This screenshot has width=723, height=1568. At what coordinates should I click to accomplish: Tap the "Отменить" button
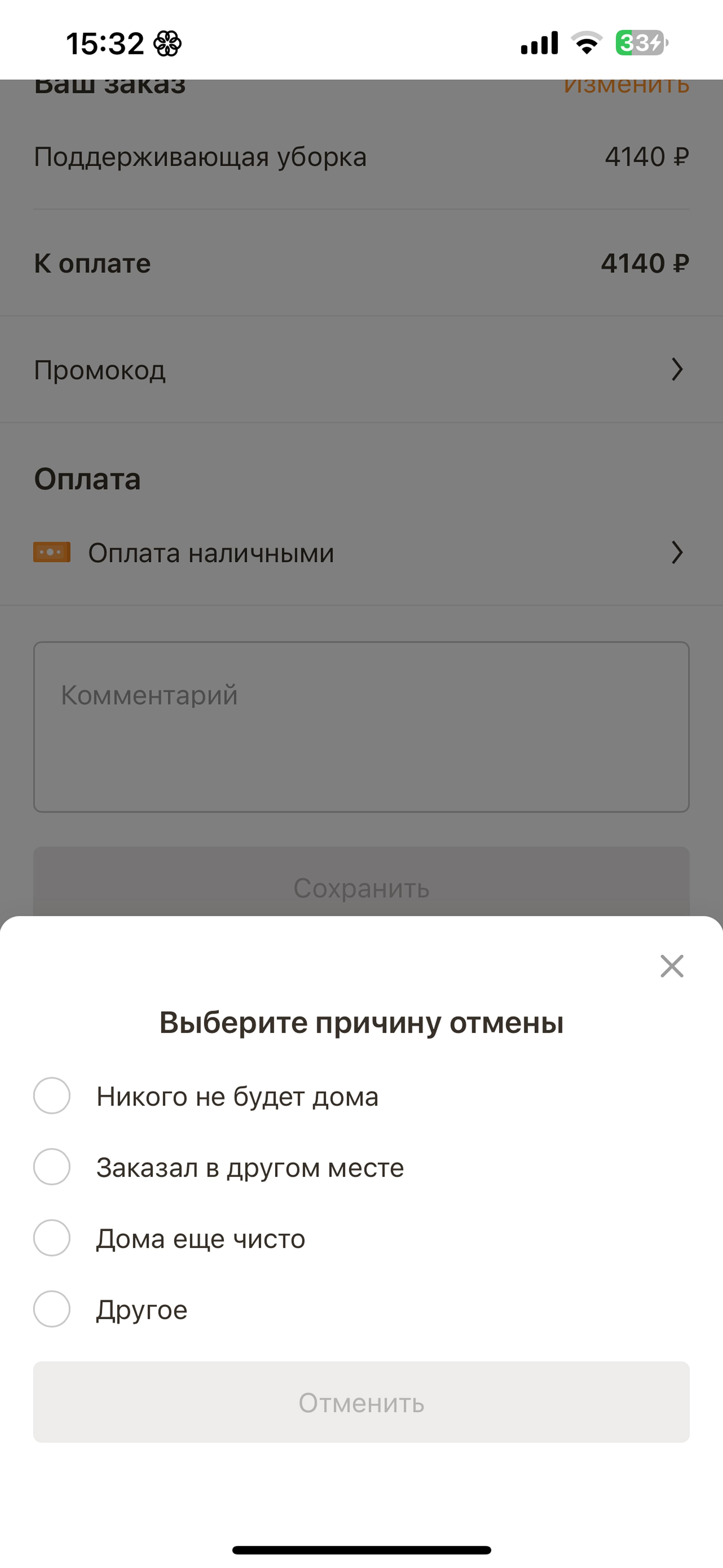(x=361, y=1402)
